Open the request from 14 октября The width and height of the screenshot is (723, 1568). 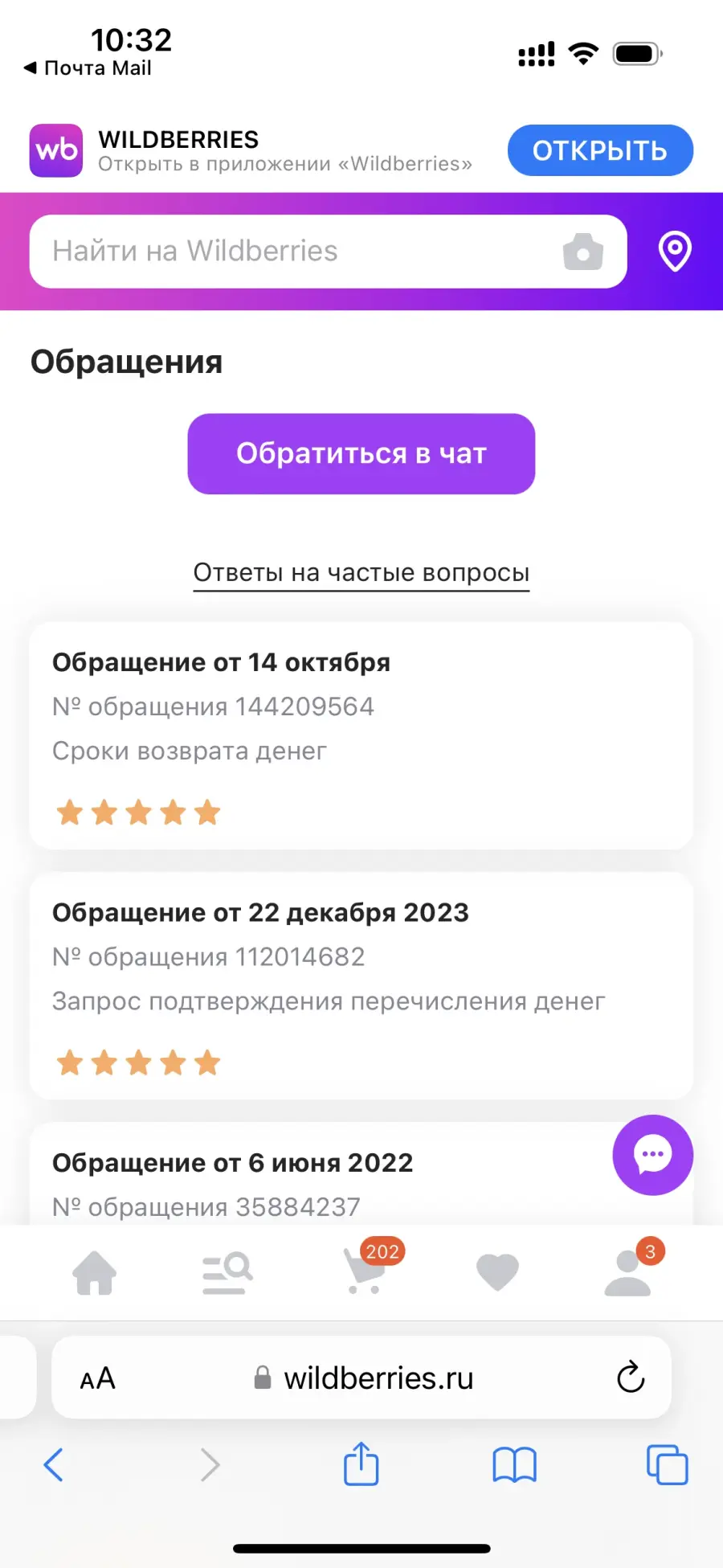361,735
